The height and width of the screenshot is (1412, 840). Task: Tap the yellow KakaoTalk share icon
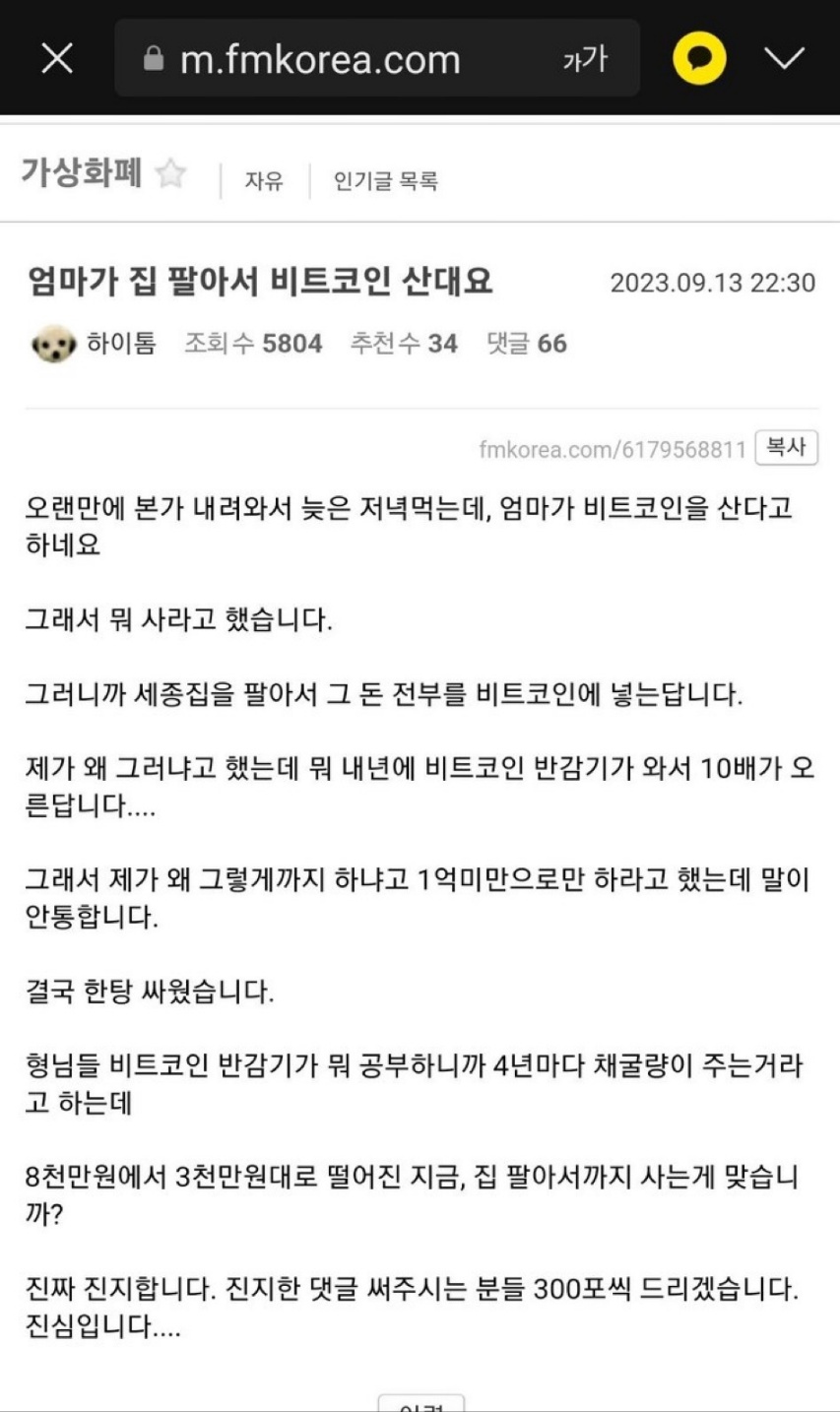tap(699, 58)
